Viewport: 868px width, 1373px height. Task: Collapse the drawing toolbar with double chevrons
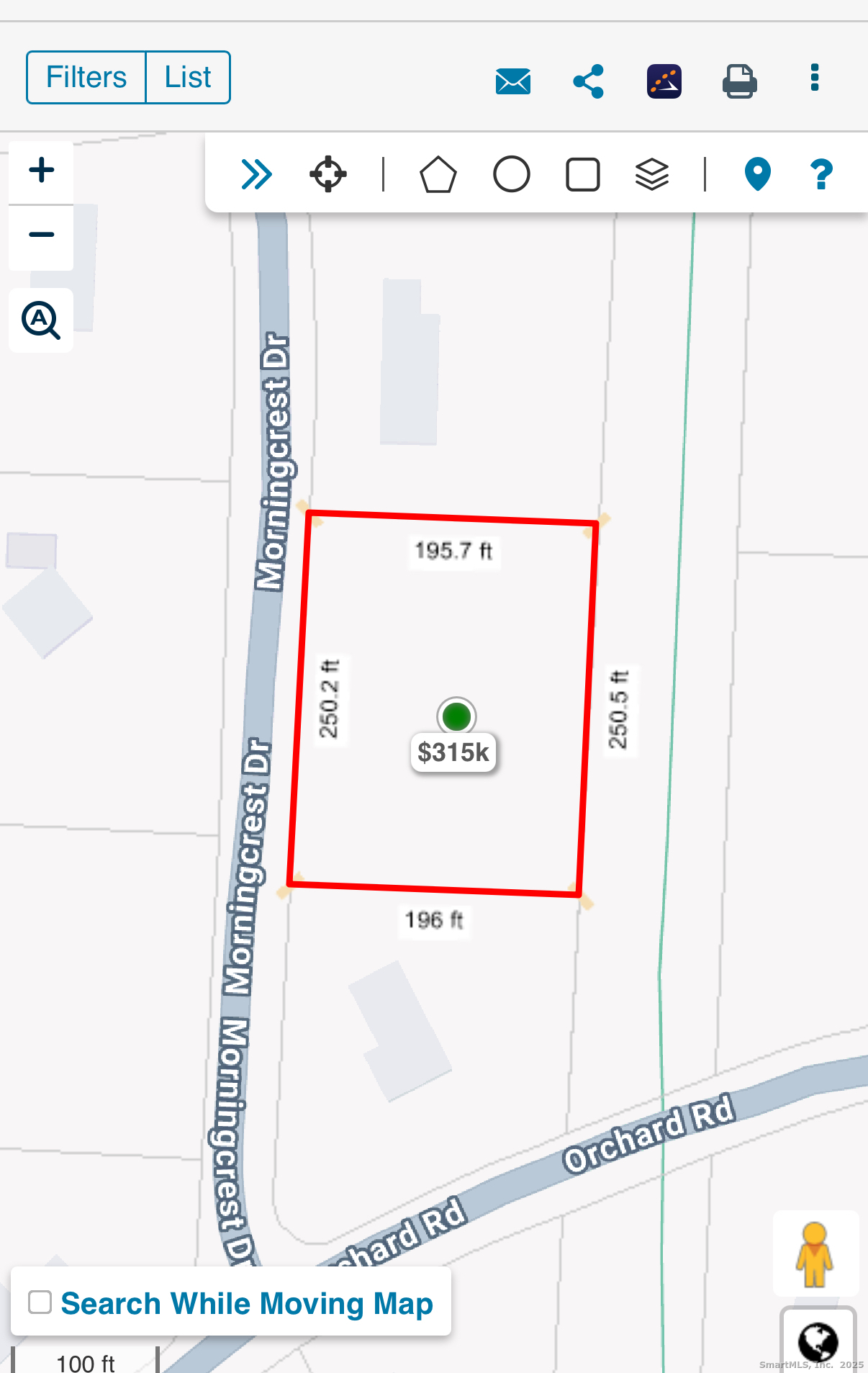pyautogui.click(x=257, y=174)
